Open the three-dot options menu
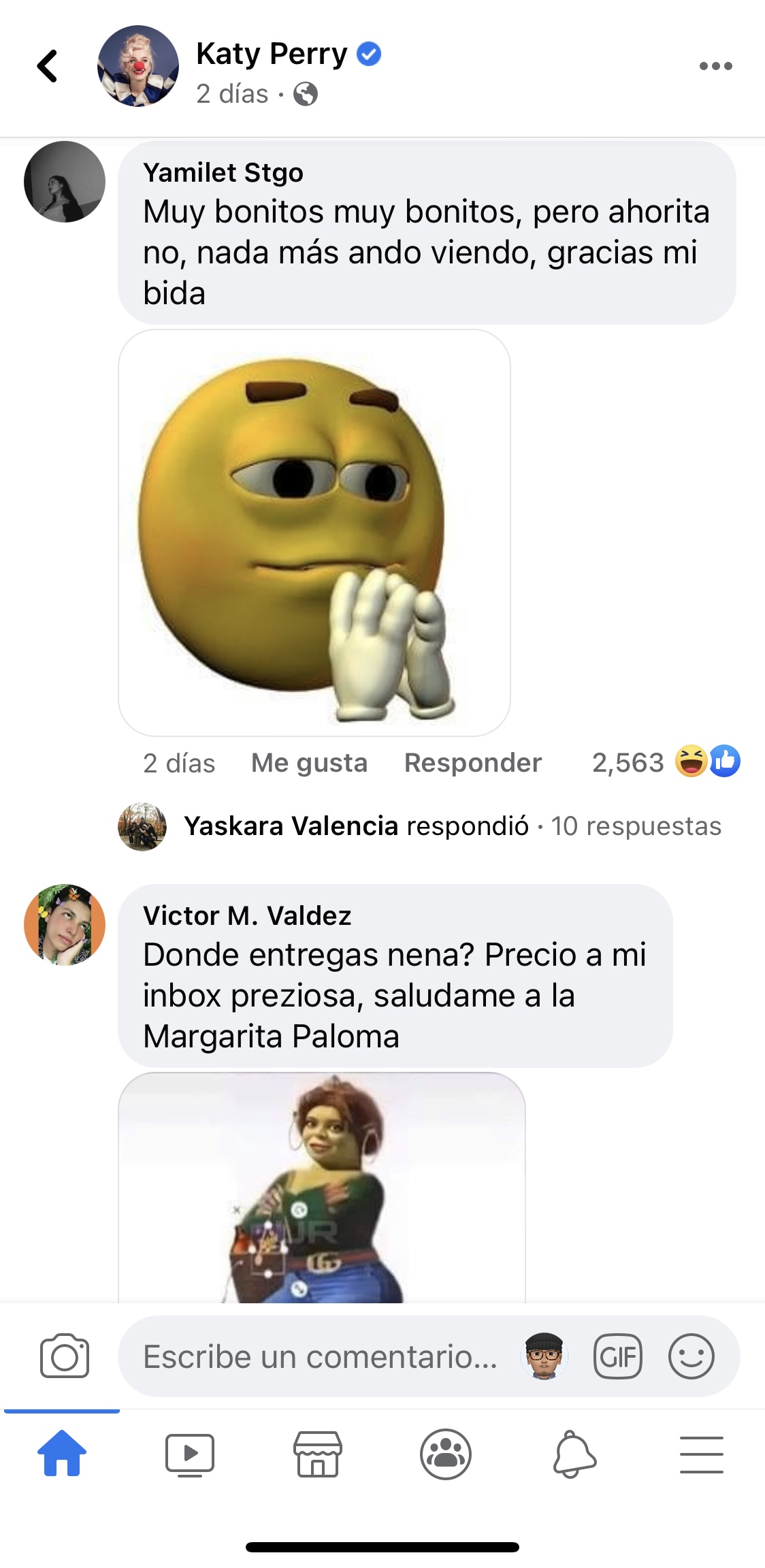The image size is (765, 1568). click(715, 66)
